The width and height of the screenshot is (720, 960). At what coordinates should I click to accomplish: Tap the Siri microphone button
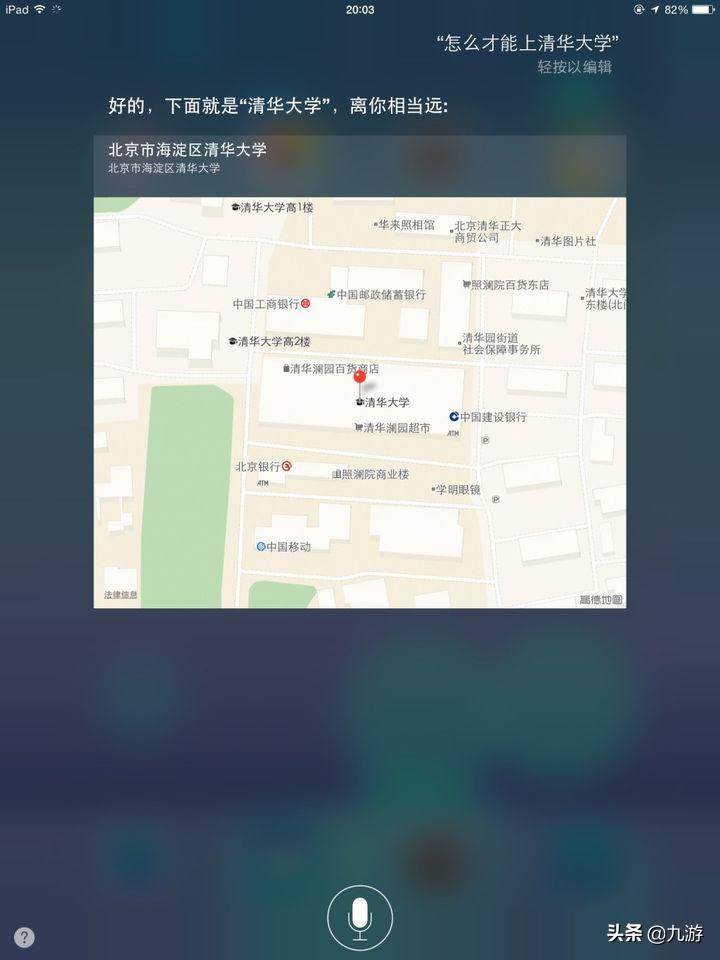point(360,915)
